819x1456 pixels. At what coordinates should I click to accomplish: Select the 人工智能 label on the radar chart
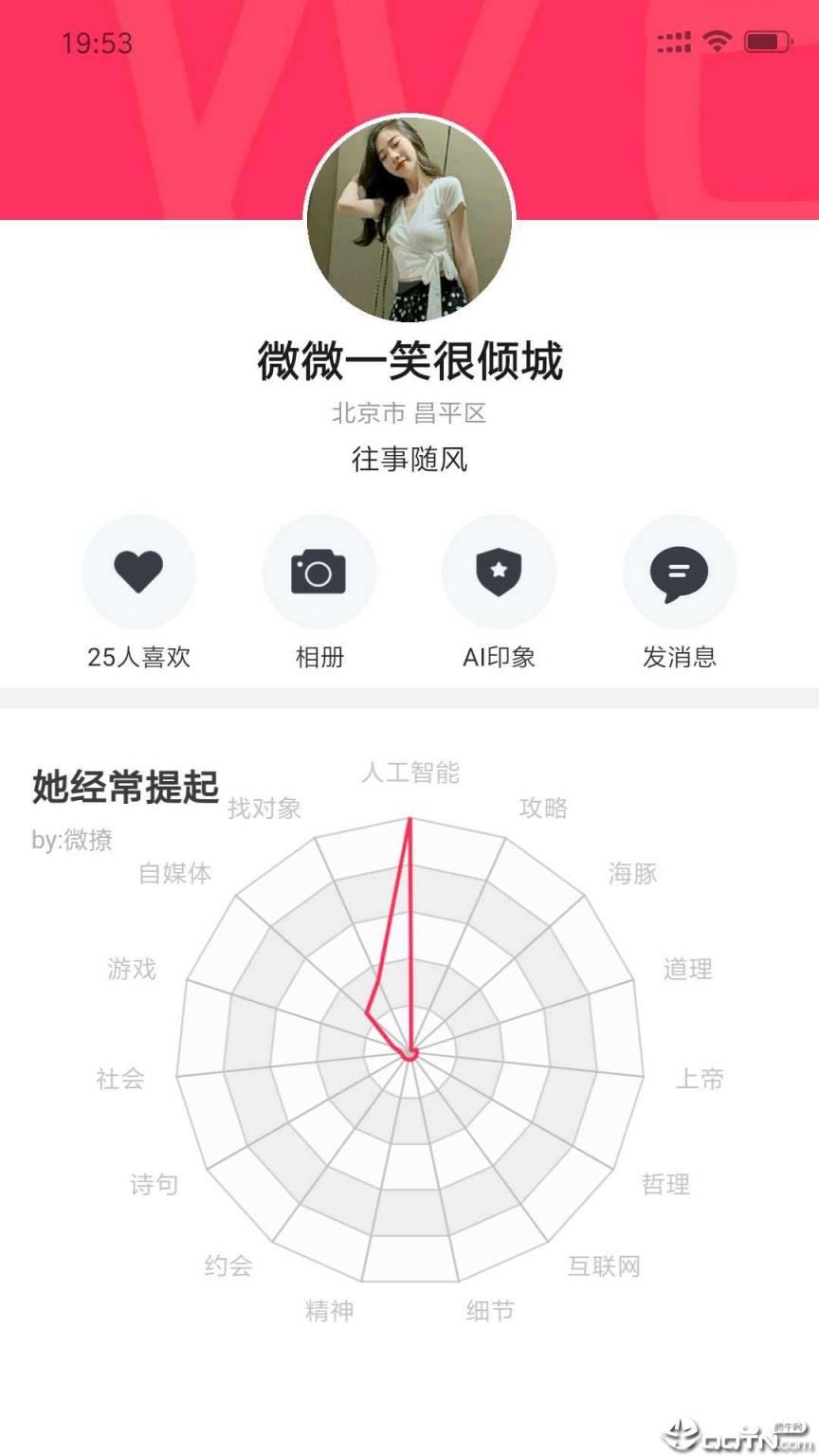(x=411, y=774)
